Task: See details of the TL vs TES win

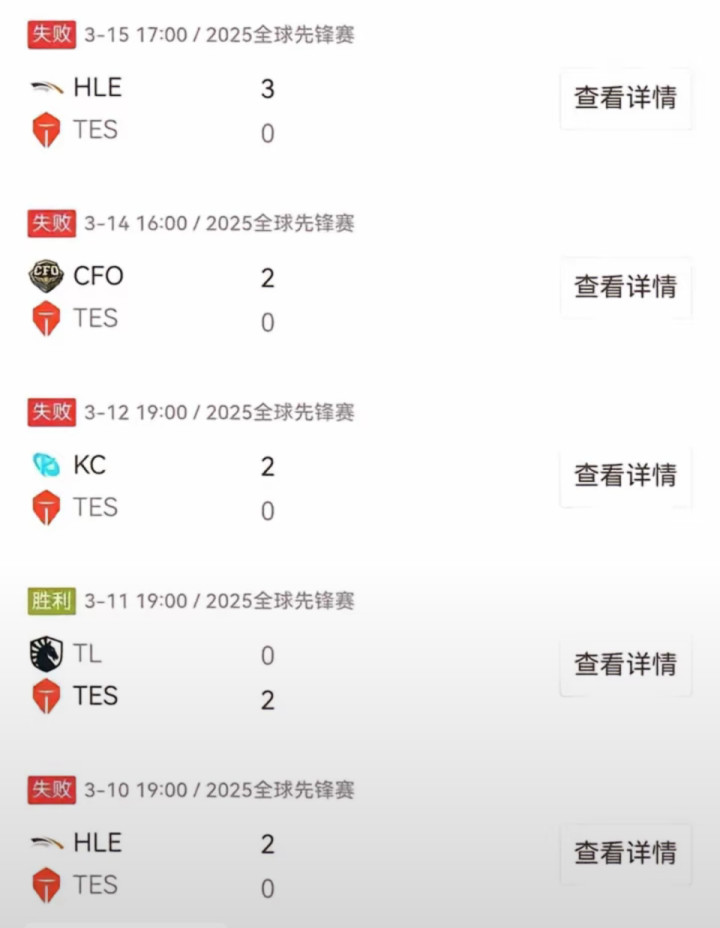Action: click(x=625, y=664)
